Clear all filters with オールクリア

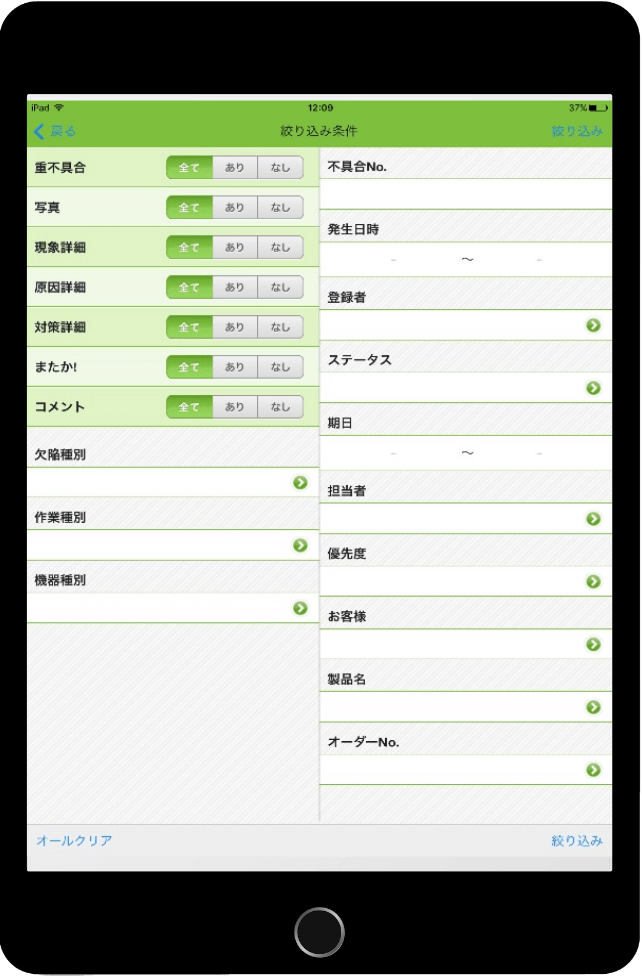[x=74, y=841]
